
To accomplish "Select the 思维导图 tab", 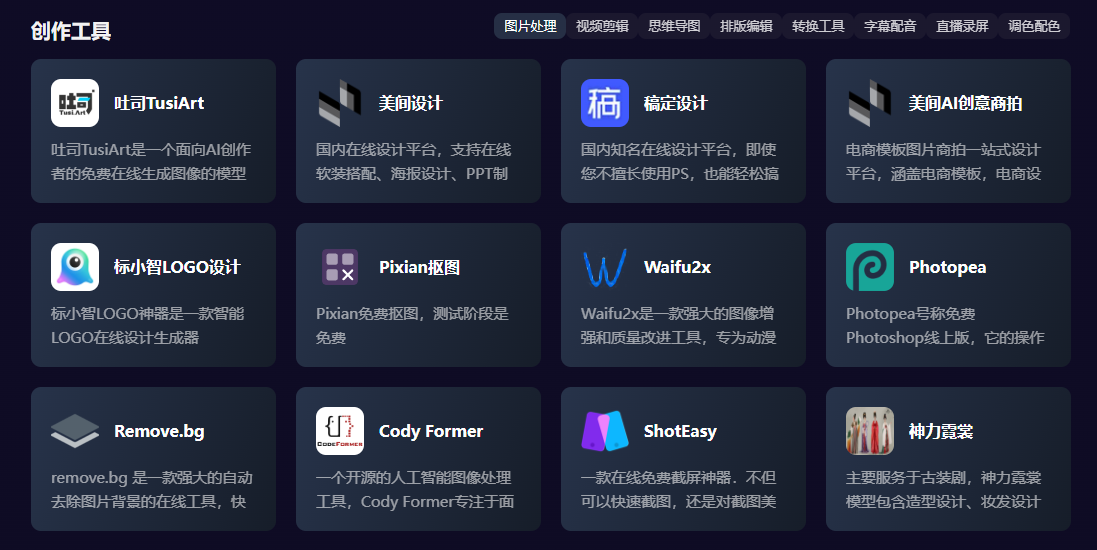I will (674, 26).
